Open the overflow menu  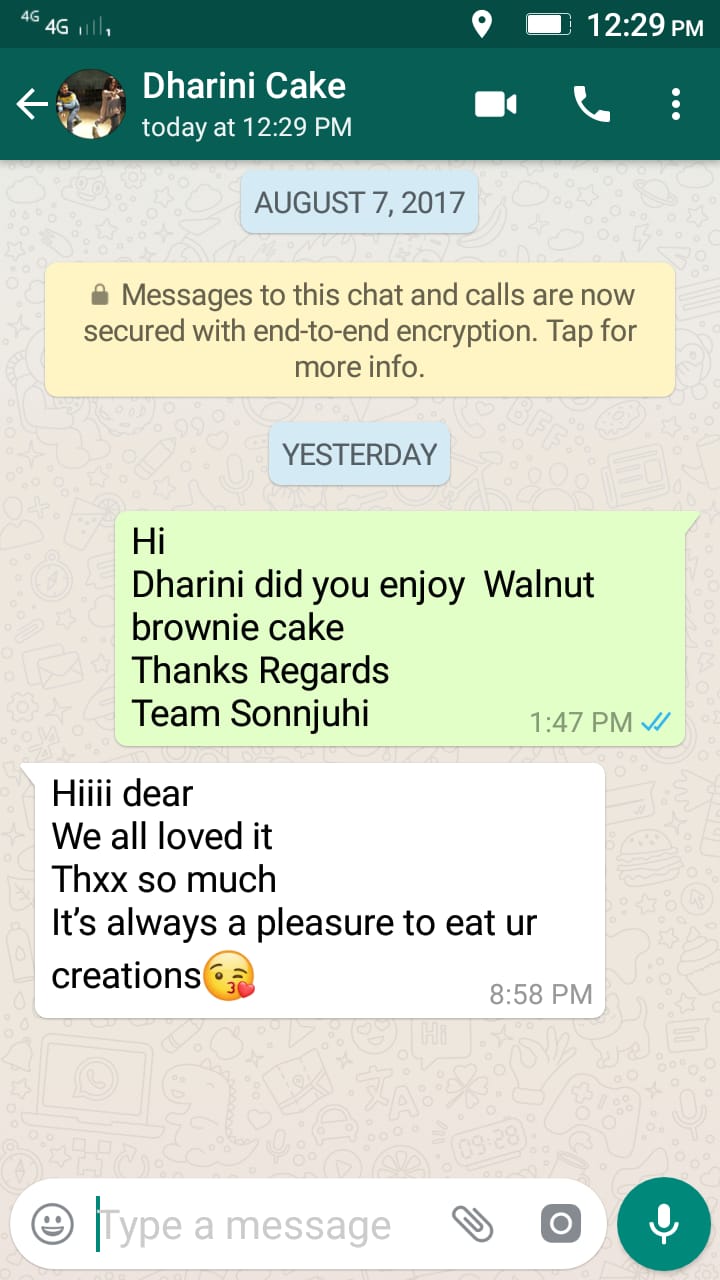point(676,104)
